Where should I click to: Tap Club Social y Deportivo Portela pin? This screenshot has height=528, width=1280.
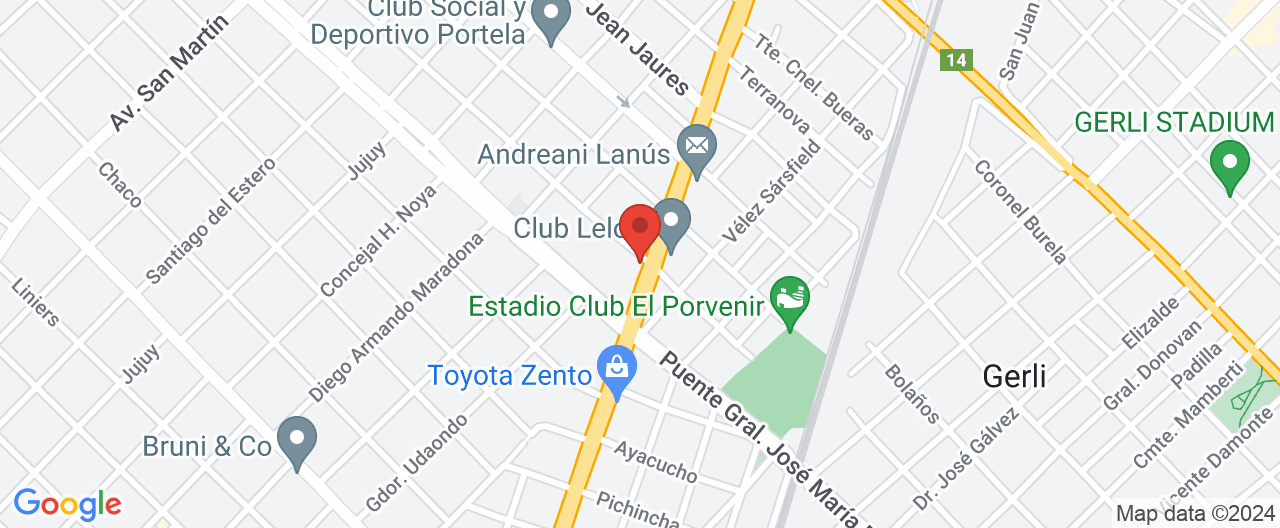pos(550,18)
